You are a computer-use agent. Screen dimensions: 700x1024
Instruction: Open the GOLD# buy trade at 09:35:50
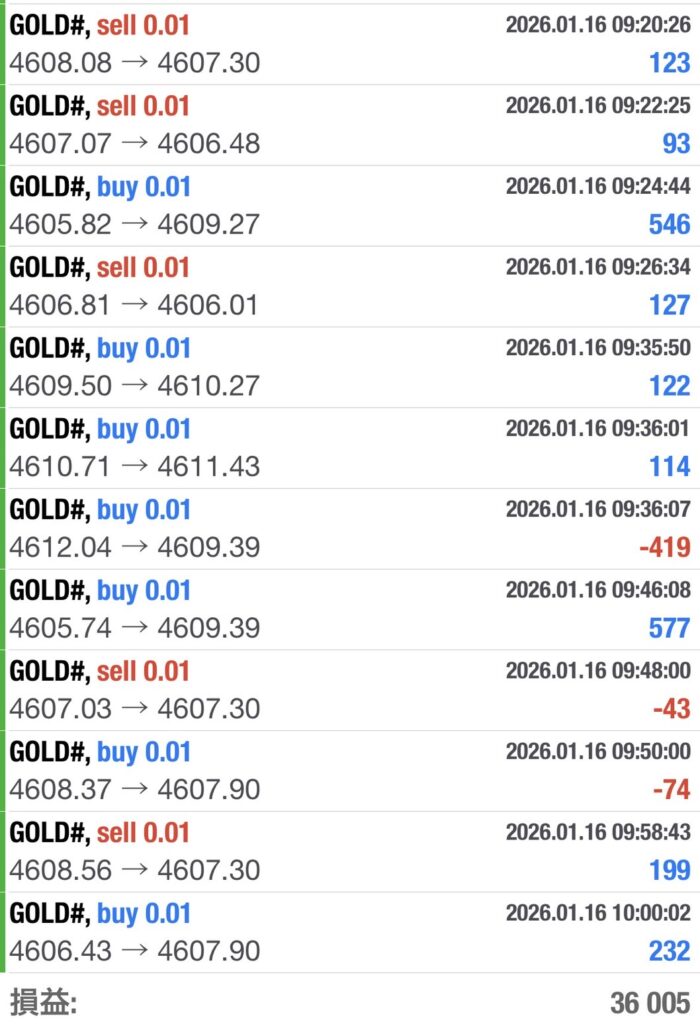coord(350,368)
